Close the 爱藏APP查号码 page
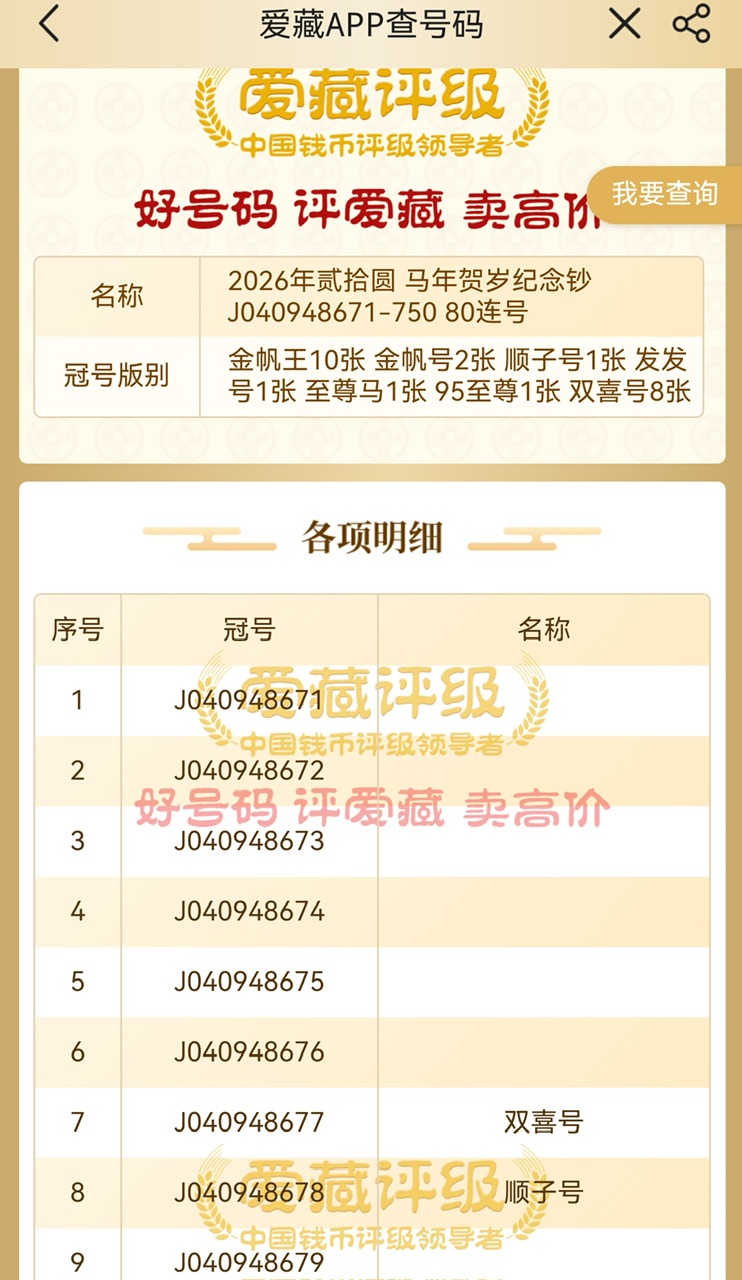The width and height of the screenshot is (742, 1280). (624, 24)
